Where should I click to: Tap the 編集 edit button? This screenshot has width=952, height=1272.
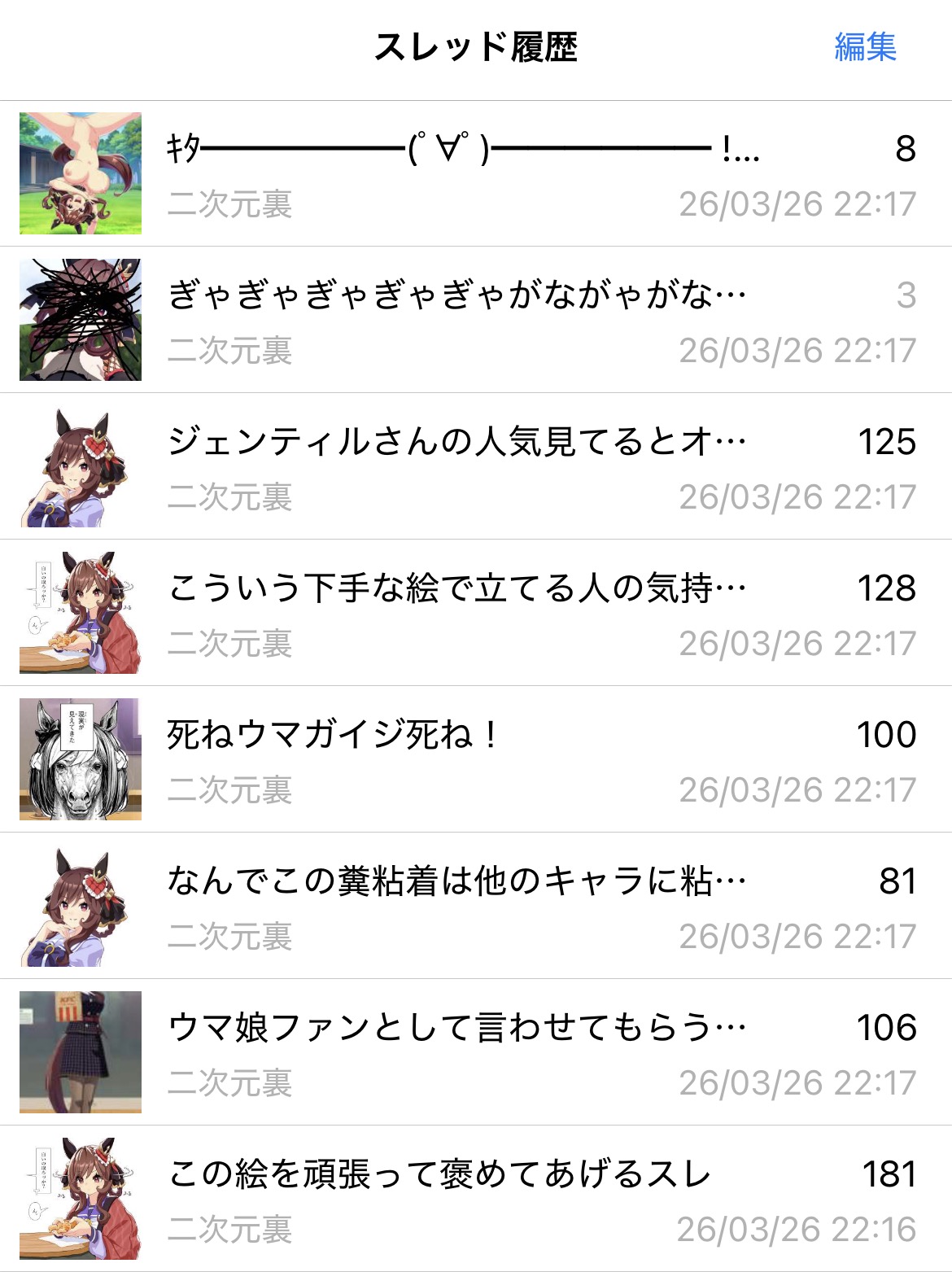click(865, 47)
